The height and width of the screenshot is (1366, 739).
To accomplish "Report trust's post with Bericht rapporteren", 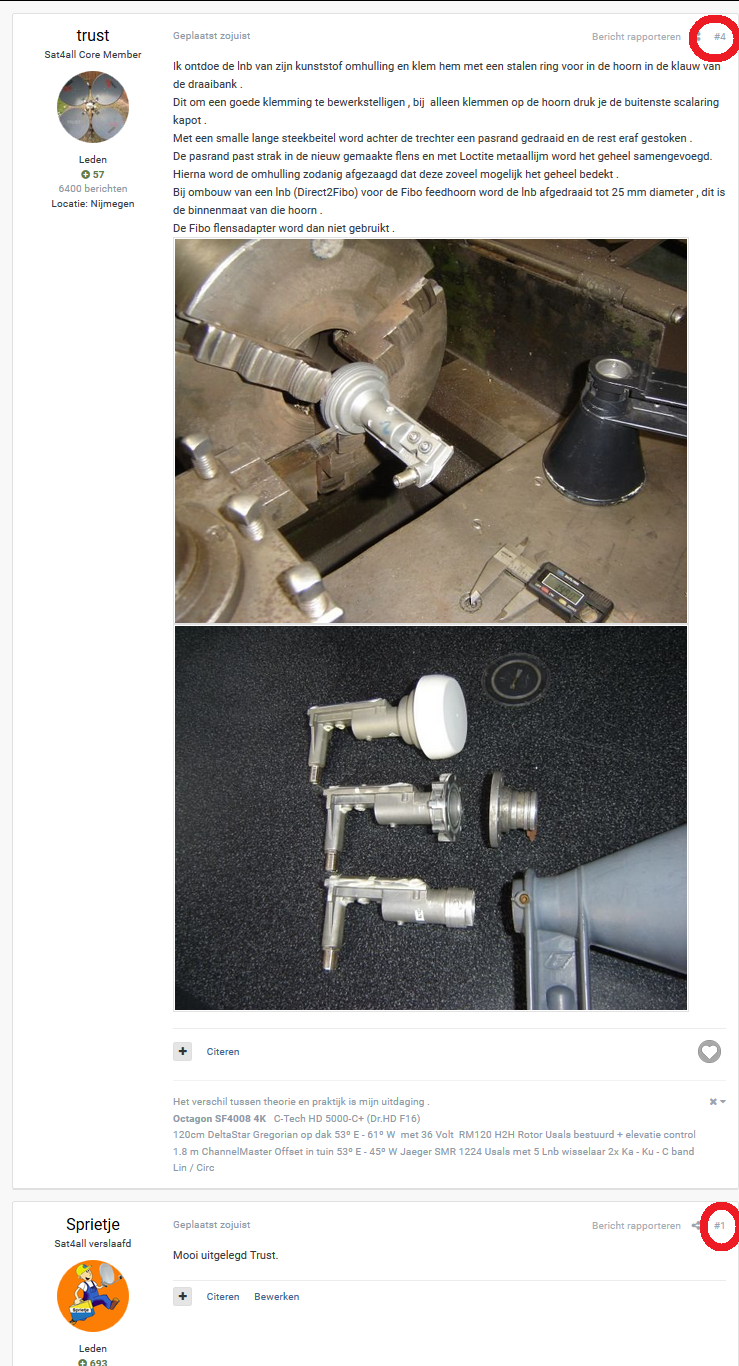I will pos(636,36).
